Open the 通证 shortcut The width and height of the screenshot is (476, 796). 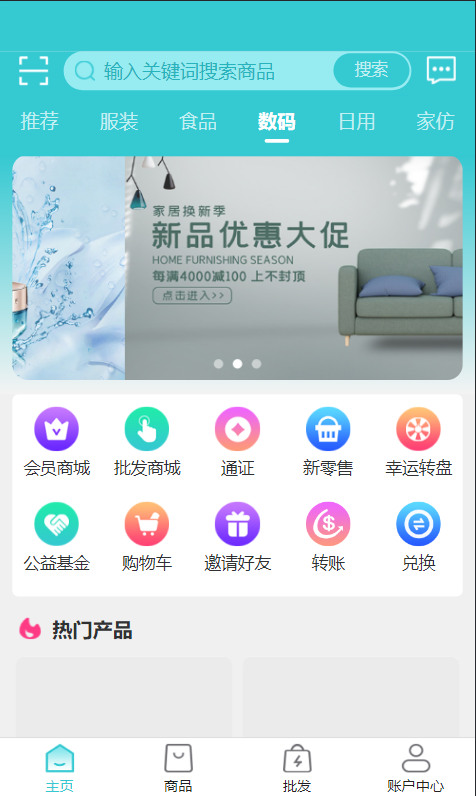tap(237, 442)
